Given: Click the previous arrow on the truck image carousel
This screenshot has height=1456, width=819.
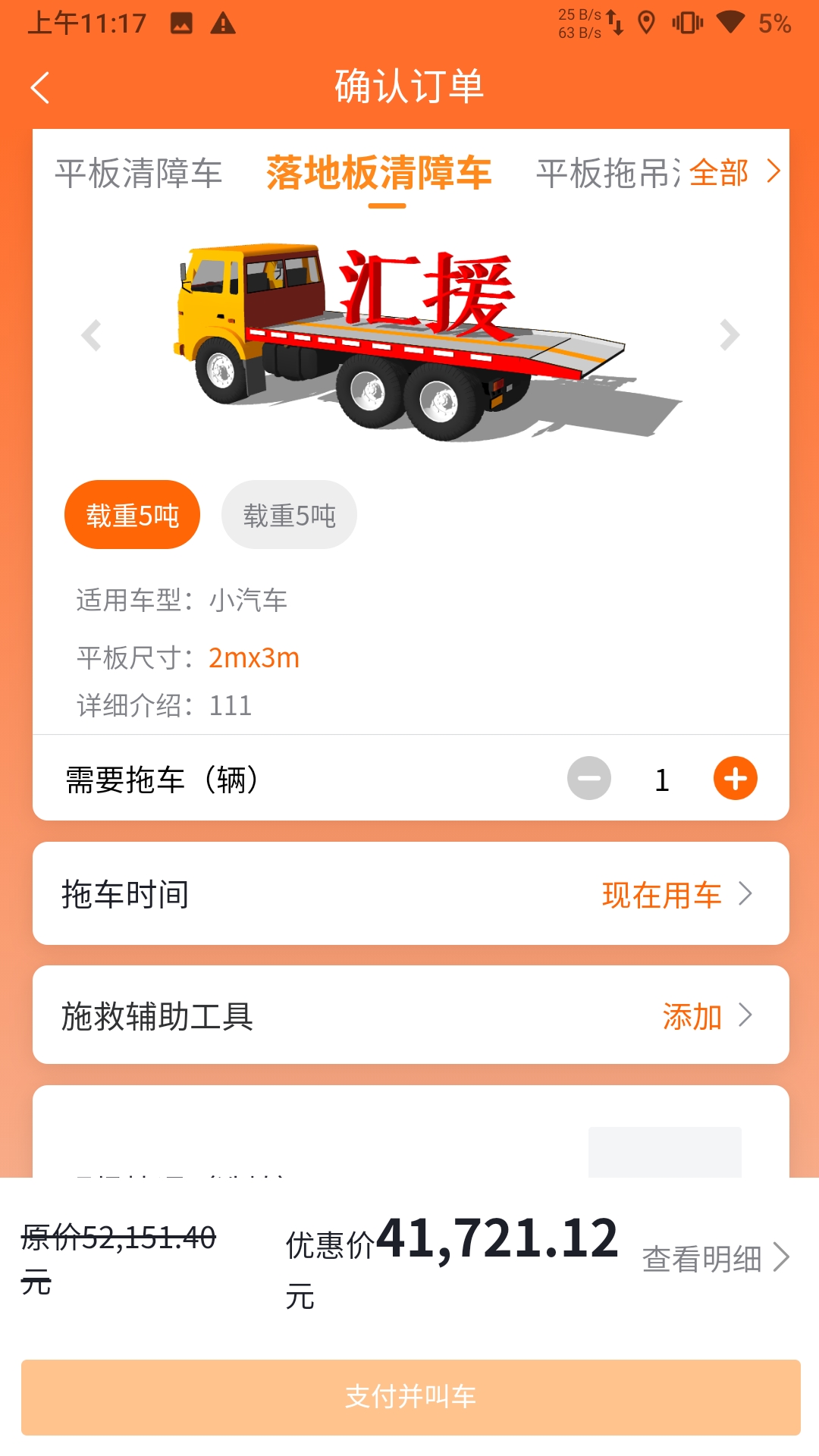Looking at the screenshot, I should (x=91, y=334).
